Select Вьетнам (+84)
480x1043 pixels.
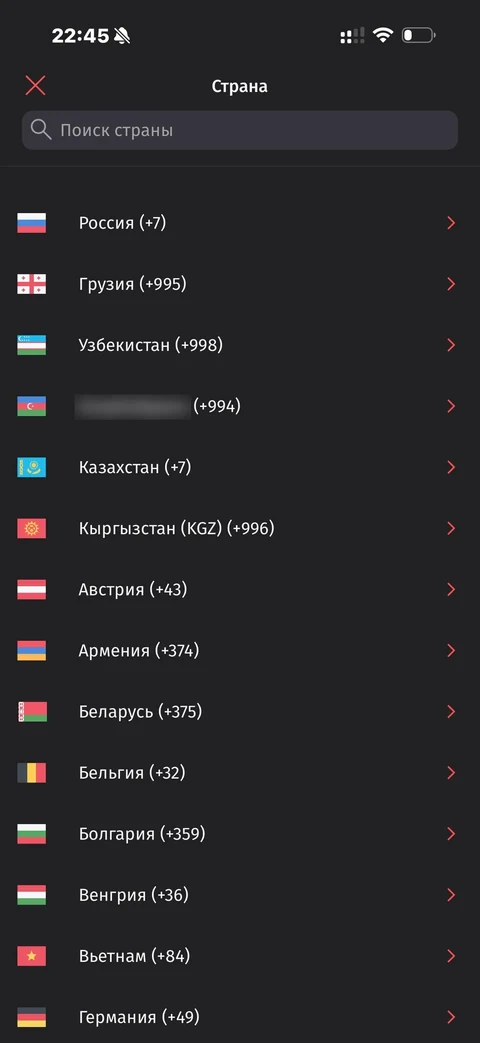pos(240,956)
